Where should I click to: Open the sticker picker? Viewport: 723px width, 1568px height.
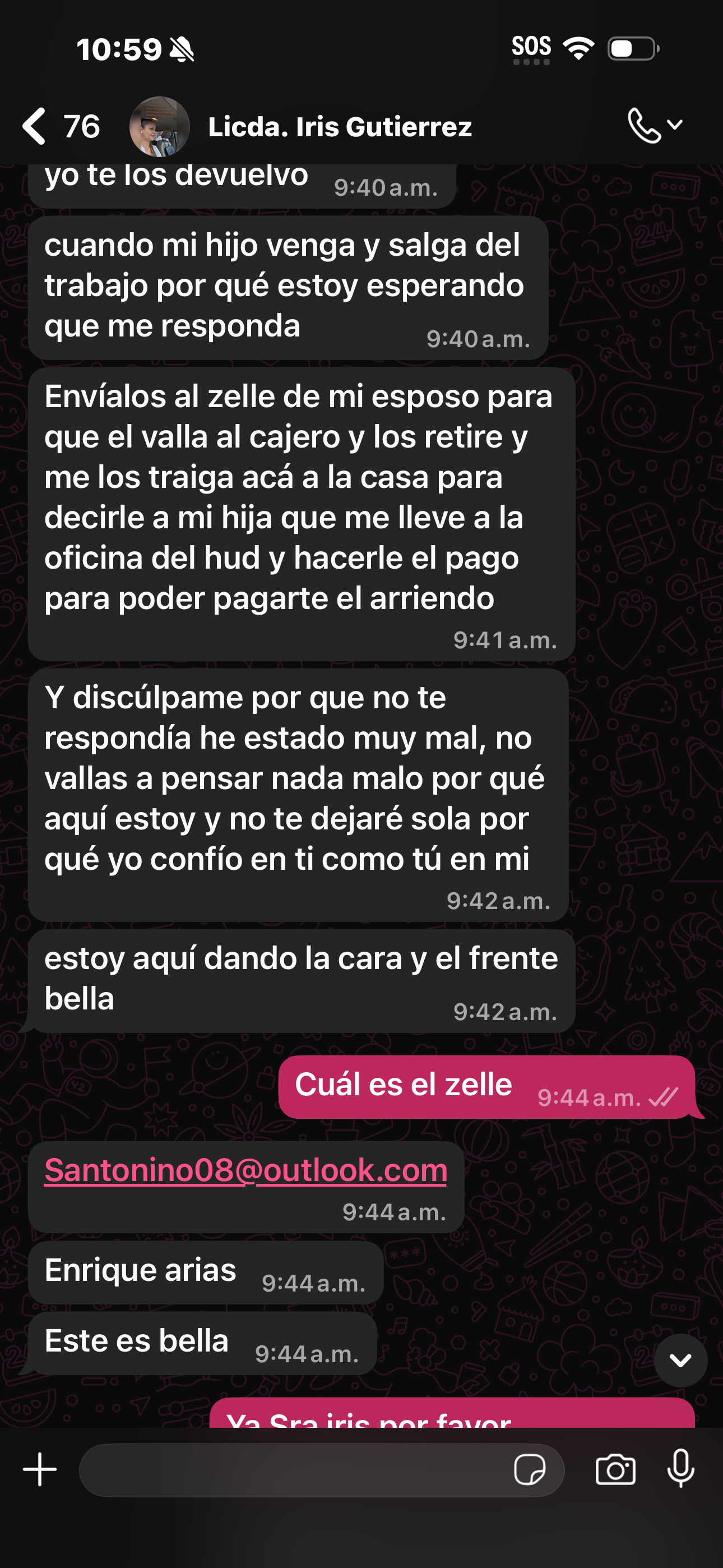[530, 1470]
